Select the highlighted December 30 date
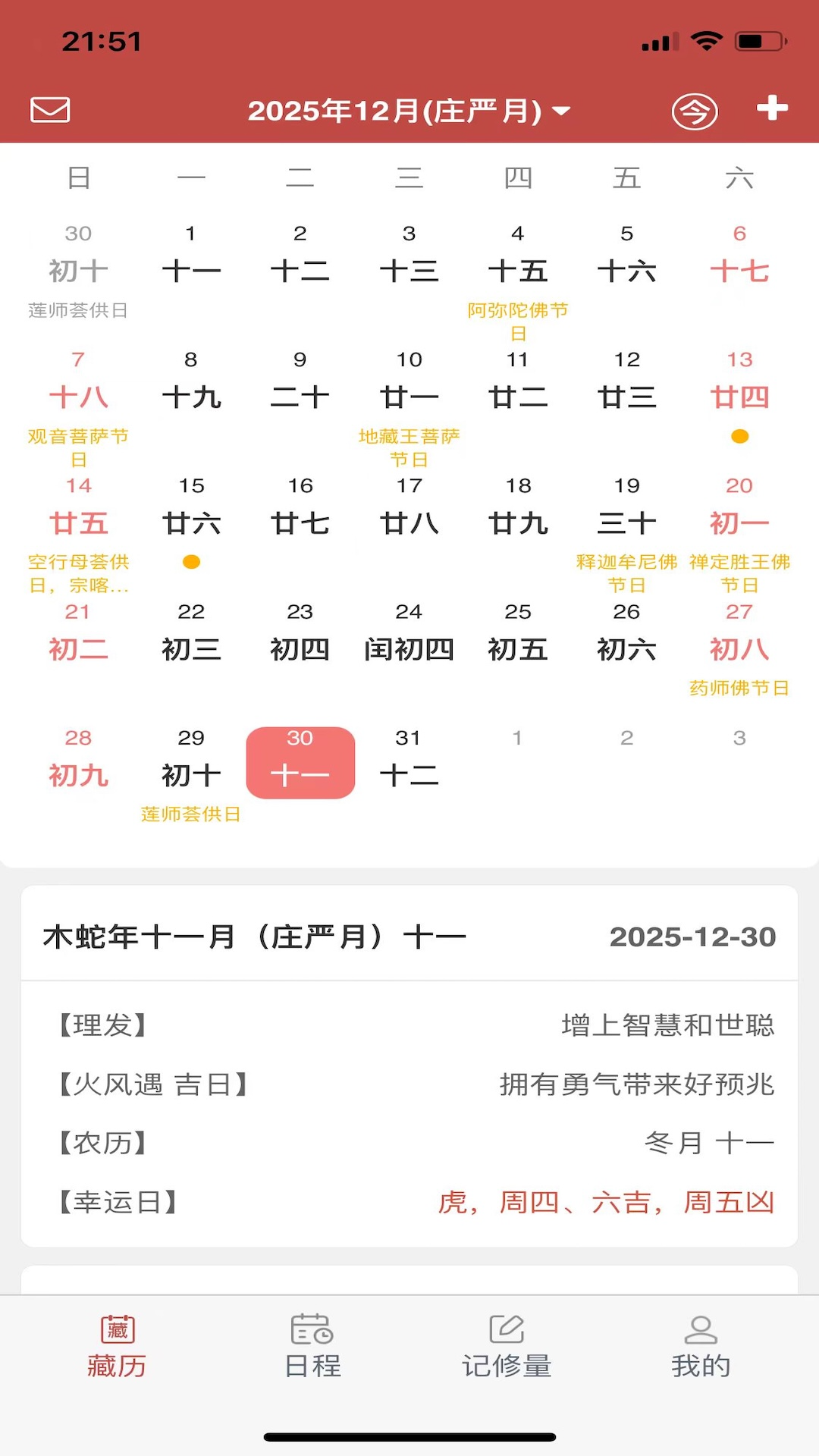The height and width of the screenshot is (1456, 819). pyautogui.click(x=300, y=762)
